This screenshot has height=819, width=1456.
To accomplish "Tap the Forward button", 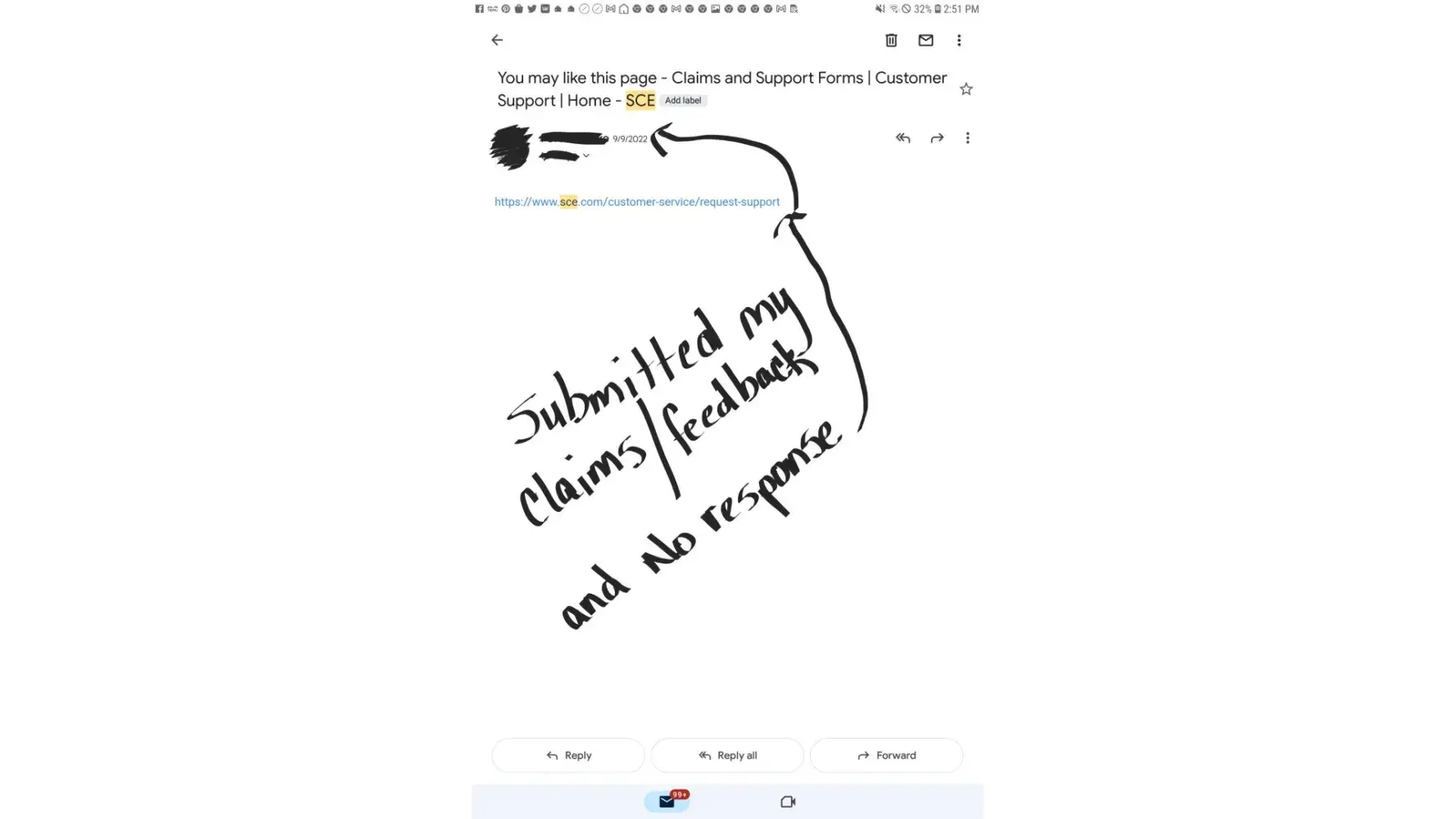I will pos(886,755).
